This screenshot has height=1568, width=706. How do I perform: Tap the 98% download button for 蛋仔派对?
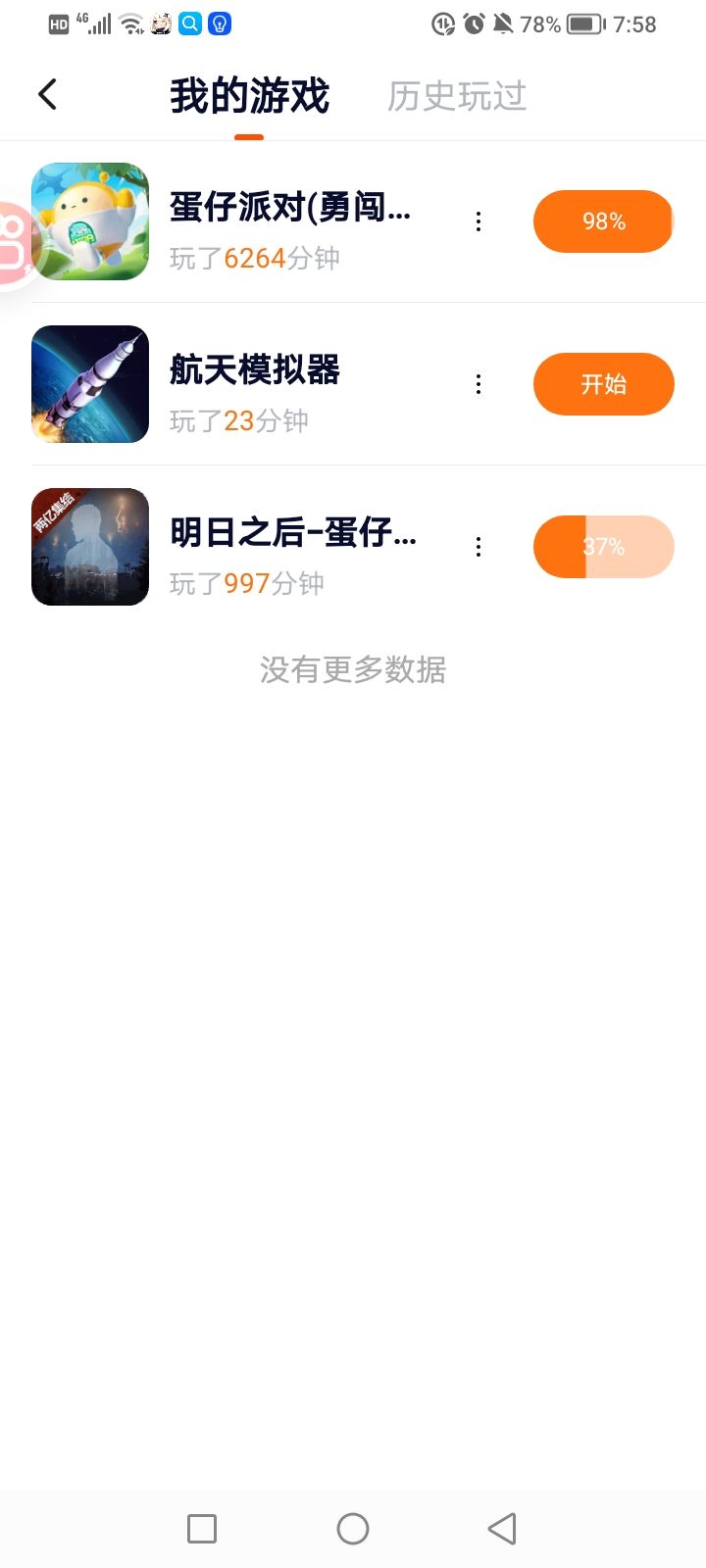[x=603, y=221]
